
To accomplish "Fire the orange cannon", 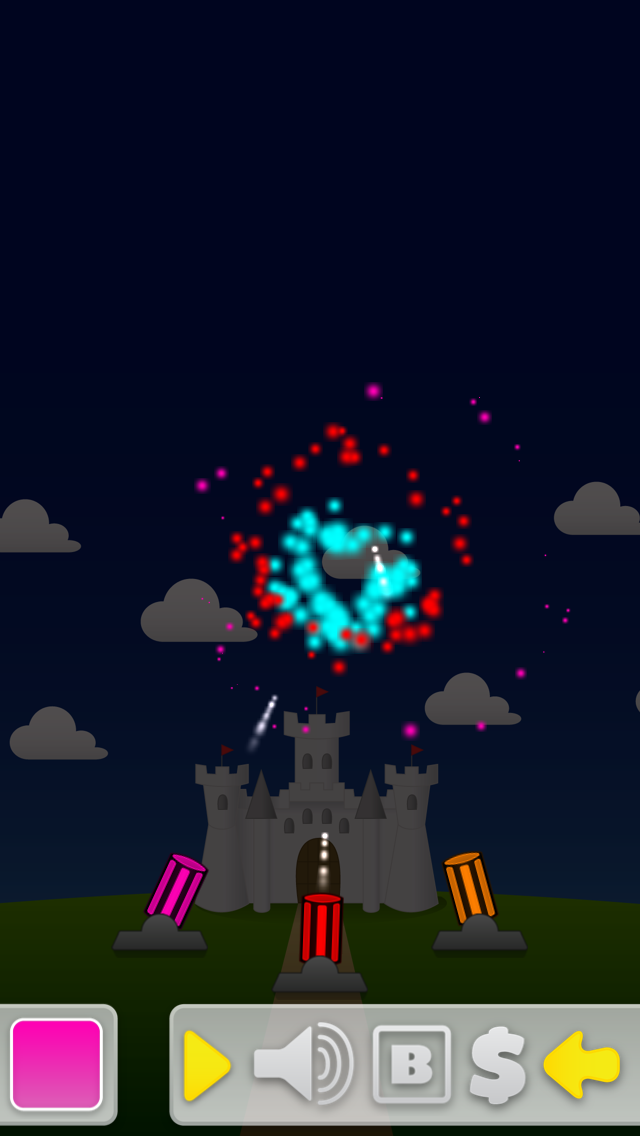I will tap(469, 888).
